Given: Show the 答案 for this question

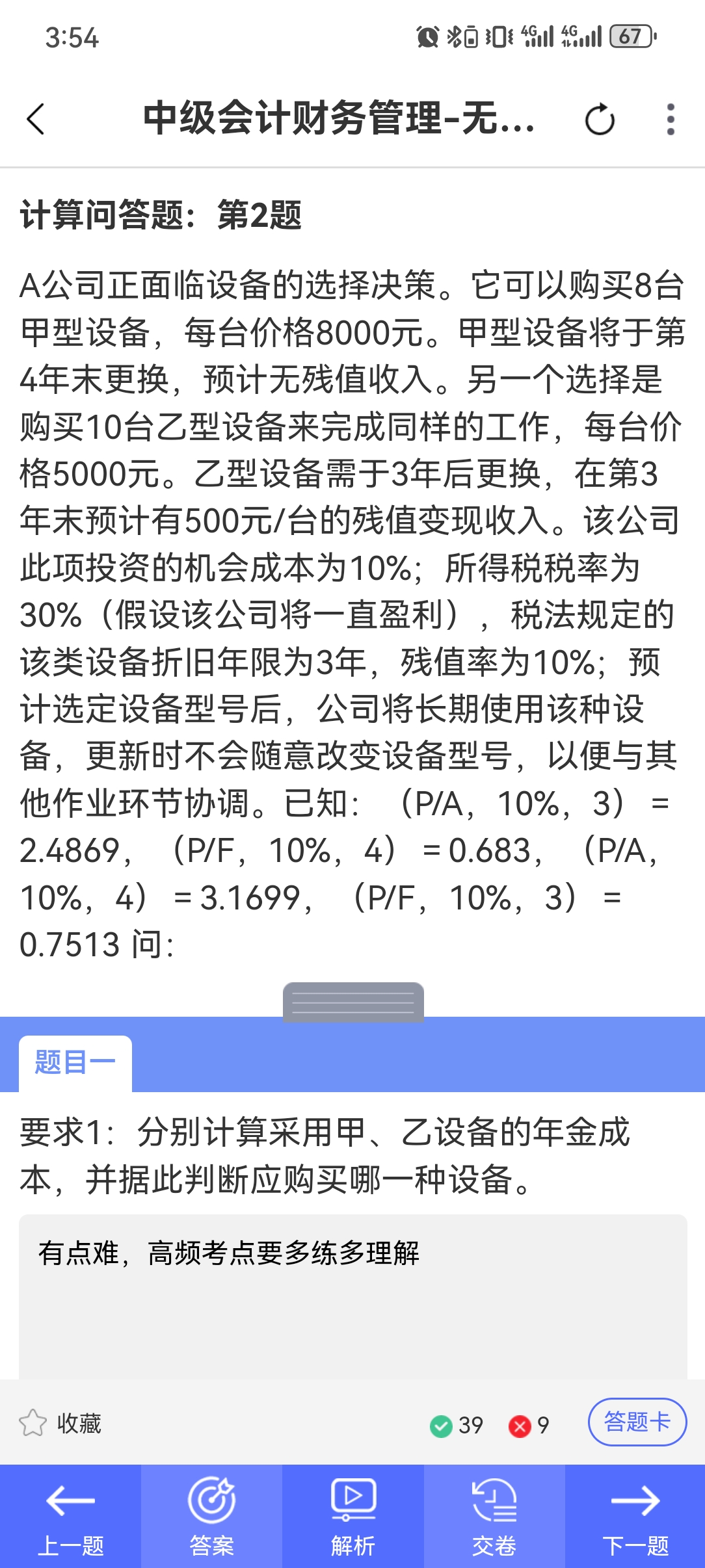Looking at the screenshot, I should pos(211,1516).
